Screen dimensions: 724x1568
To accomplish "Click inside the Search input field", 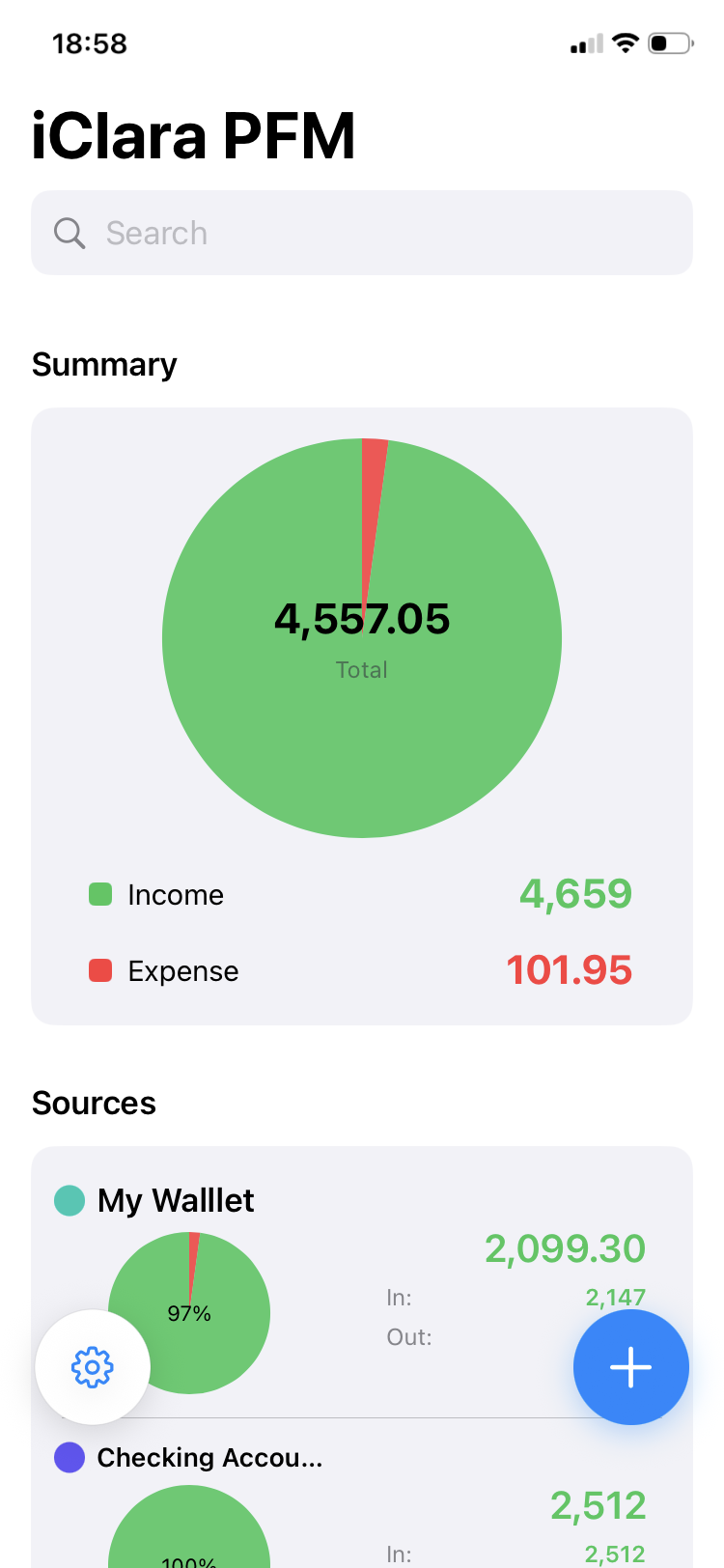I will [362, 233].
